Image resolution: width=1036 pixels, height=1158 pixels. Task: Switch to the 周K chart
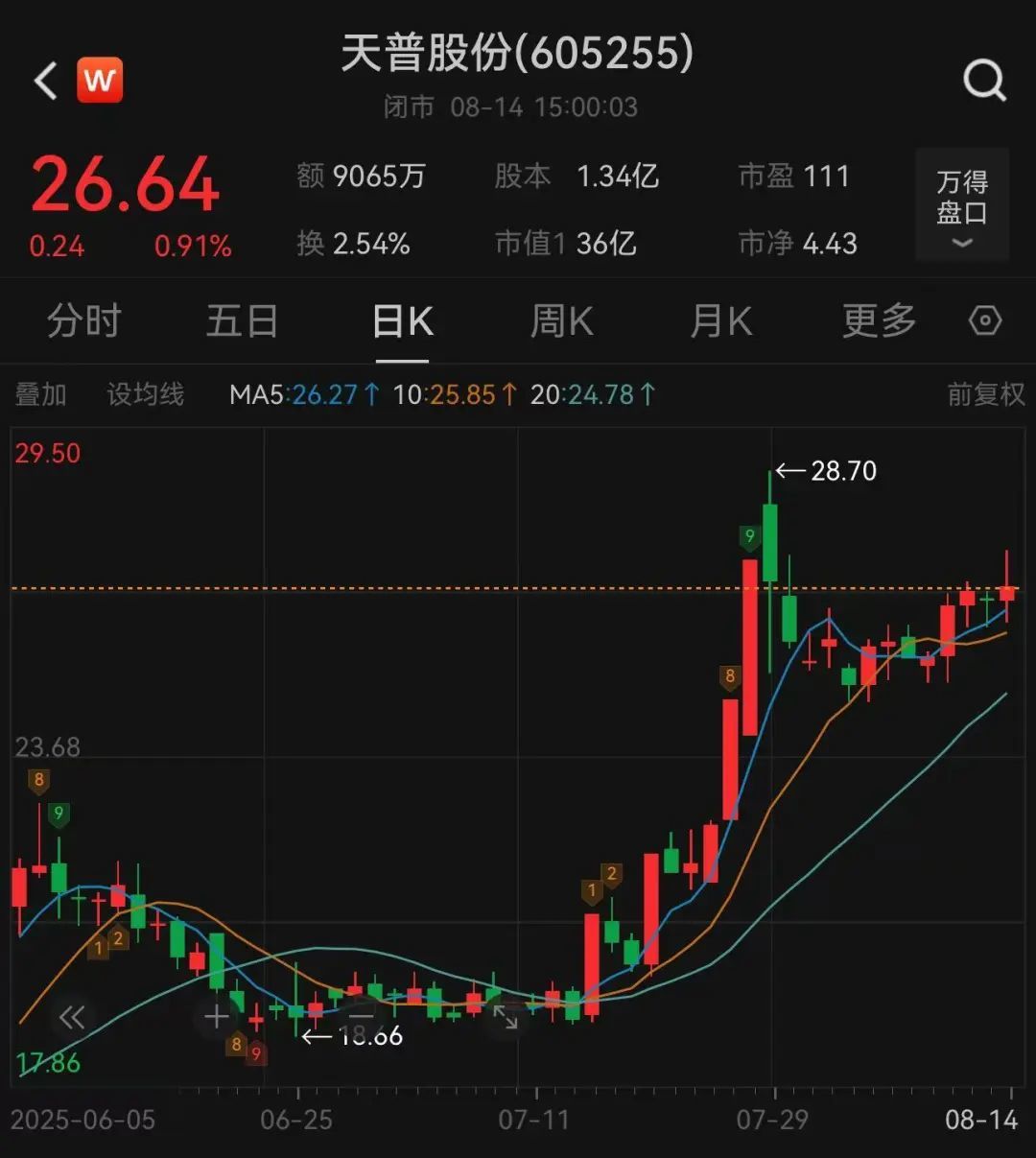(x=561, y=321)
